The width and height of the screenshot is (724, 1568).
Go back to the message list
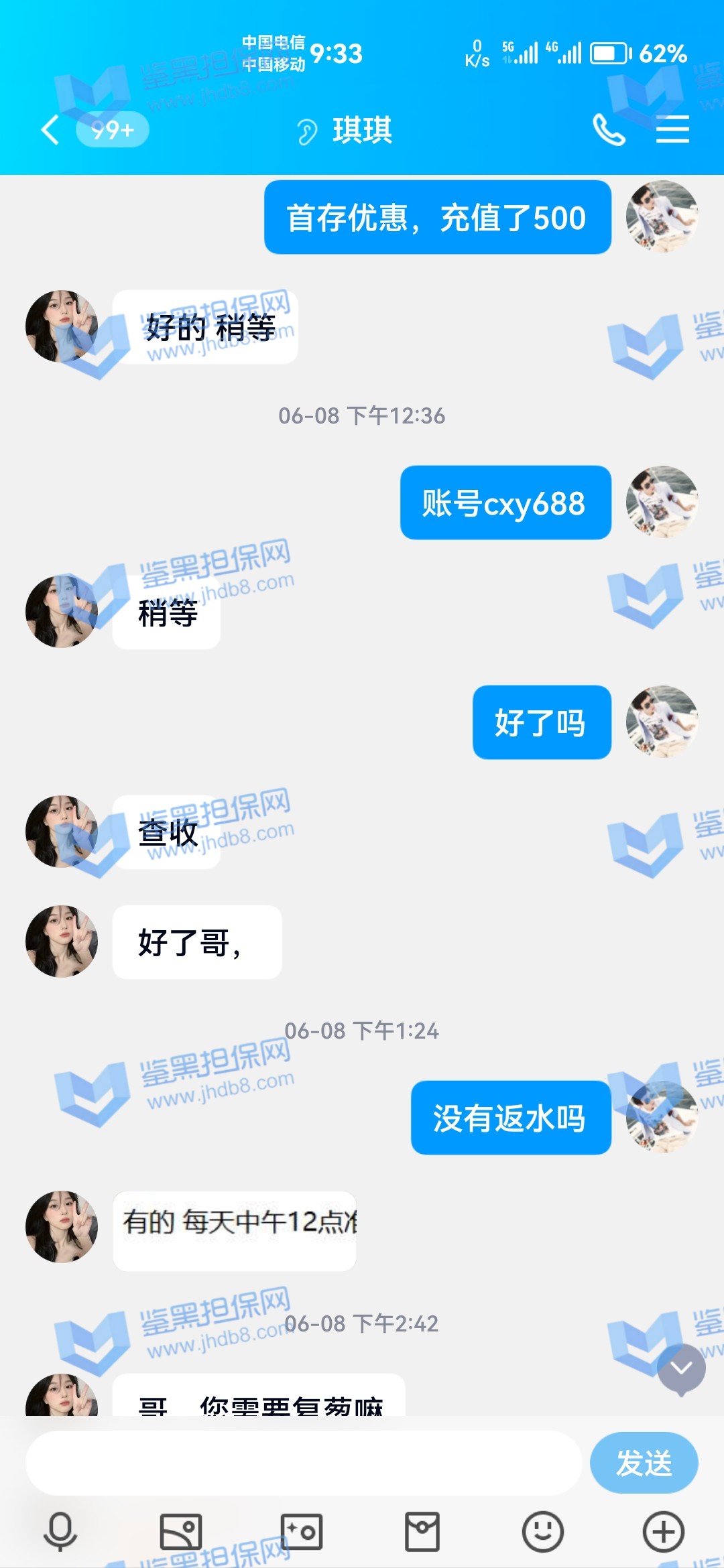tap(50, 129)
